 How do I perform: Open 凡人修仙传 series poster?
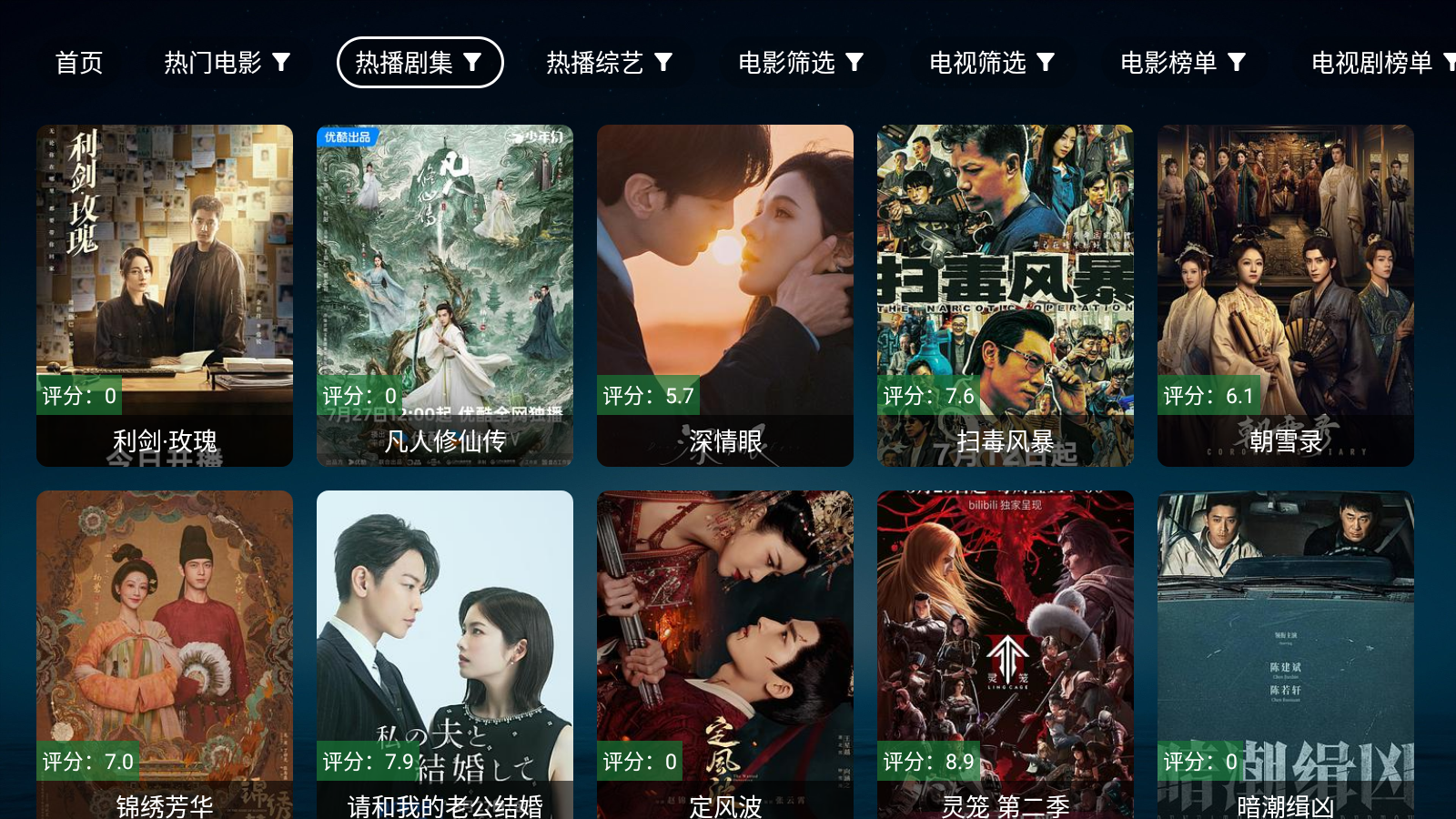click(445, 295)
